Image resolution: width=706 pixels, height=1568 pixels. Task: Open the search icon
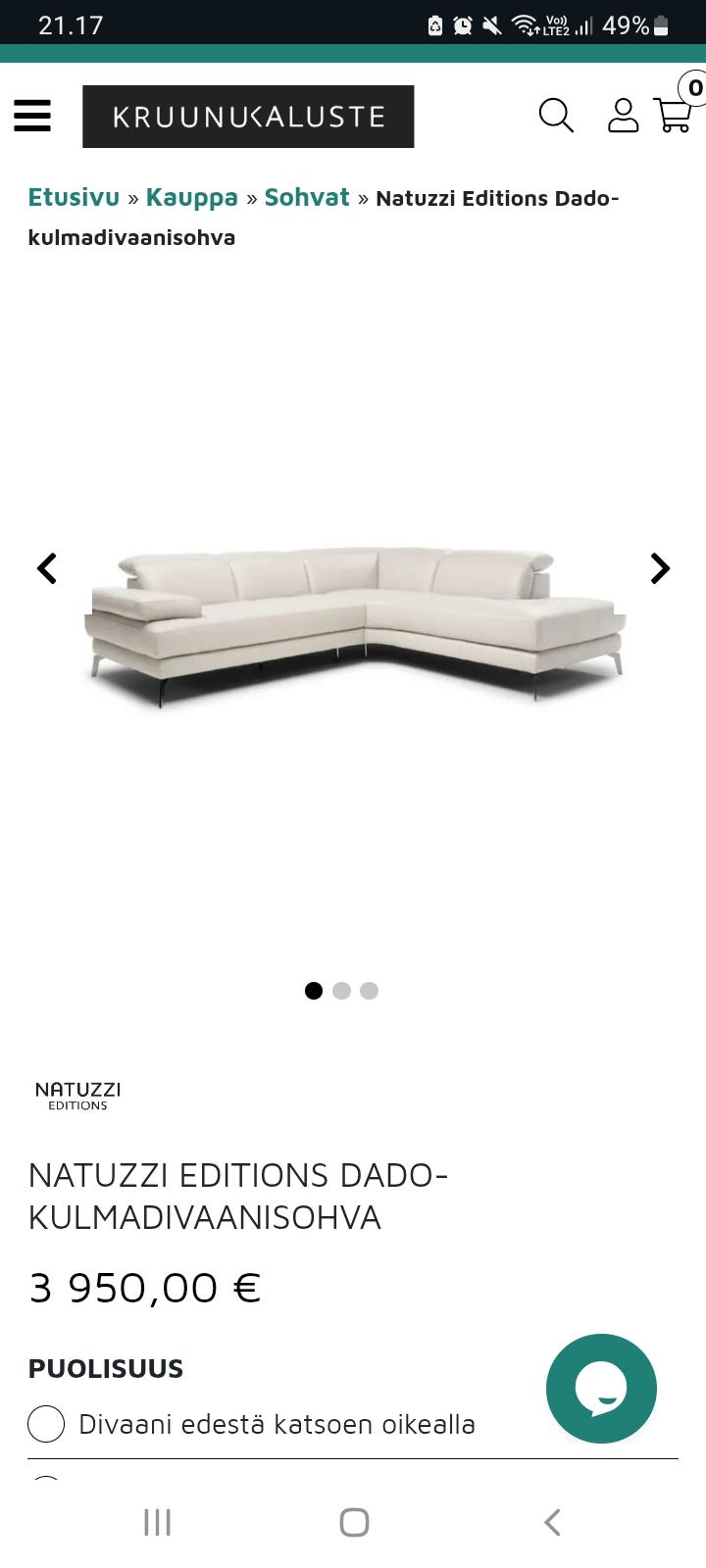[x=556, y=116]
